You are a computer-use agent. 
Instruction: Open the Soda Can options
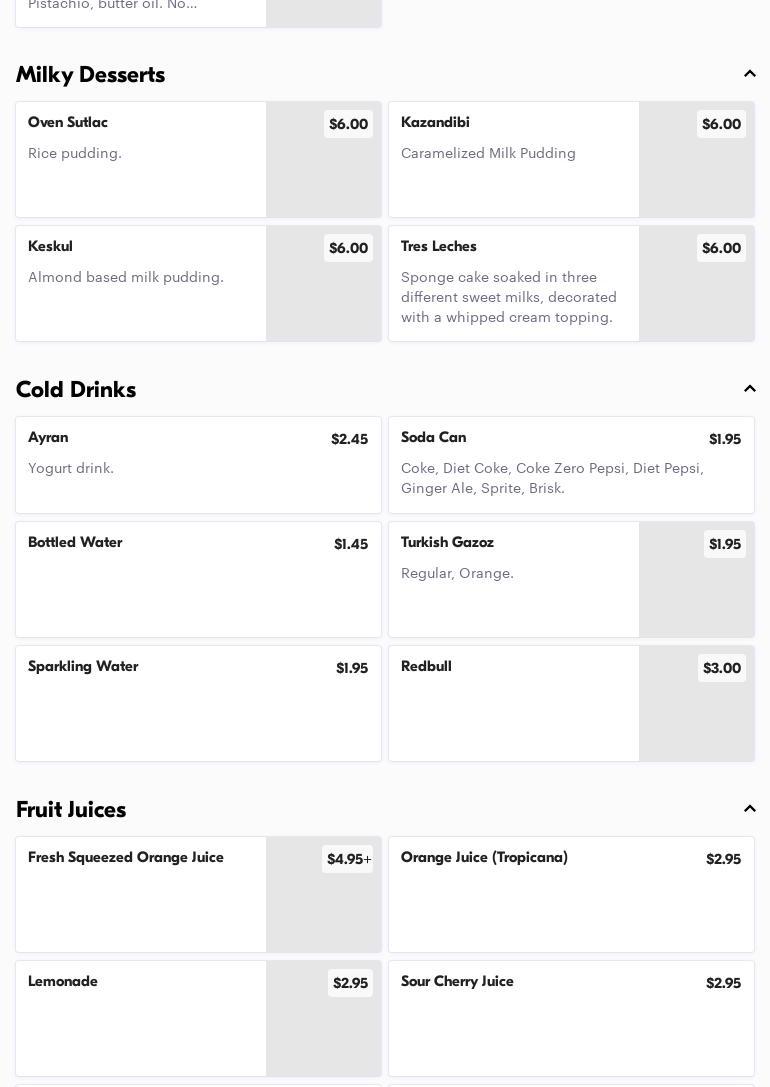(x=571, y=465)
